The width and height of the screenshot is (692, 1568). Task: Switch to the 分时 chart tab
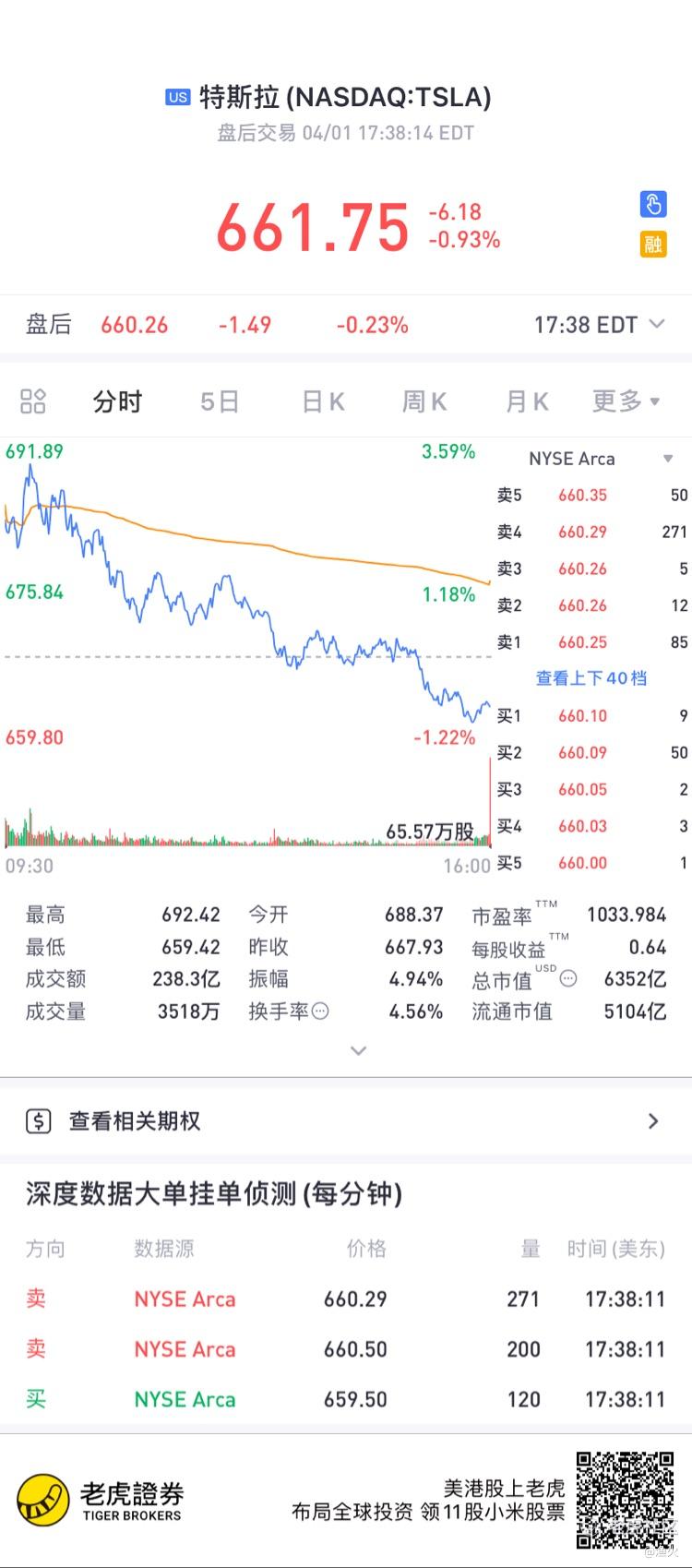117,401
